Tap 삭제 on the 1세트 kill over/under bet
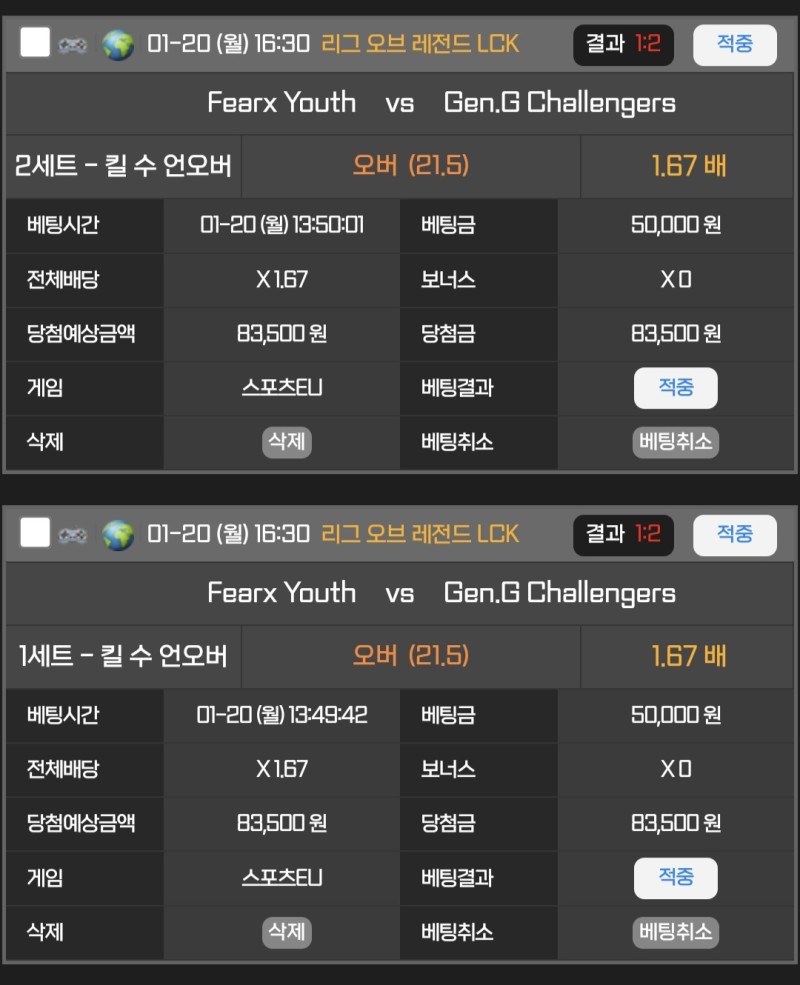The width and height of the screenshot is (800, 985). click(x=287, y=932)
